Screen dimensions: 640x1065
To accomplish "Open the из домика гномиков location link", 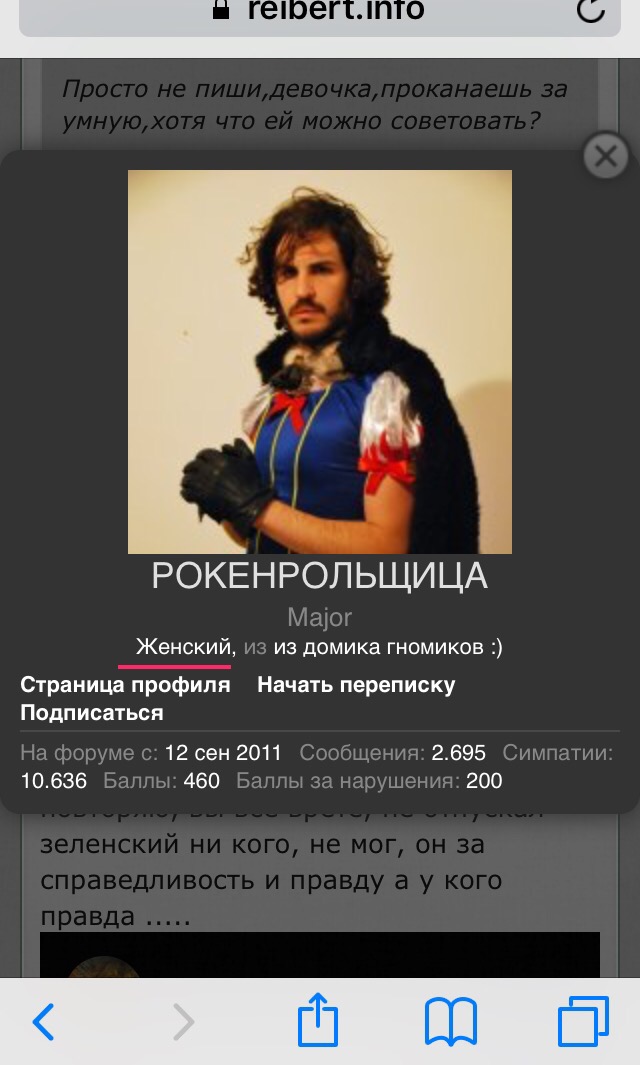I will click(388, 647).
